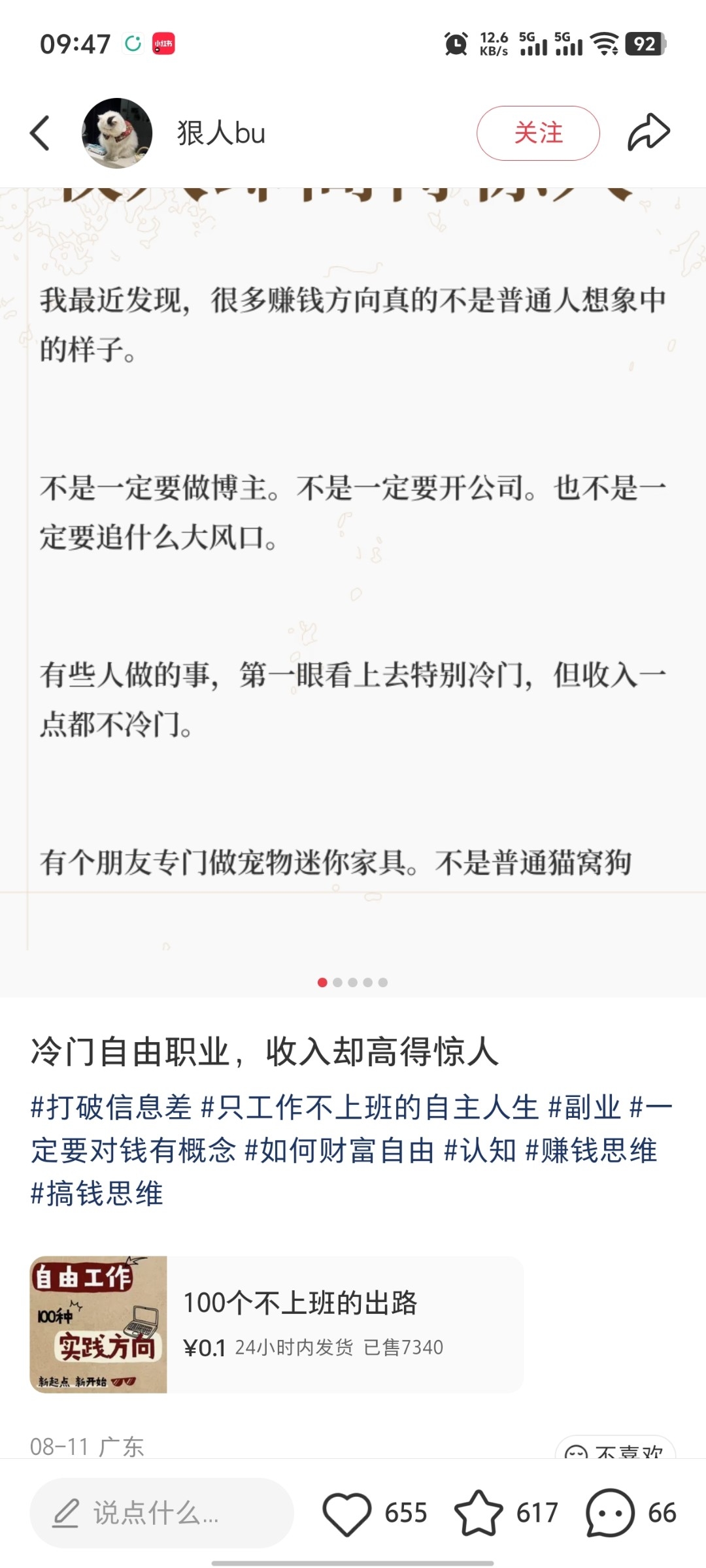Open hashtag #副业
This screenshot has height=1568, width=706.
click(584, 1107)
